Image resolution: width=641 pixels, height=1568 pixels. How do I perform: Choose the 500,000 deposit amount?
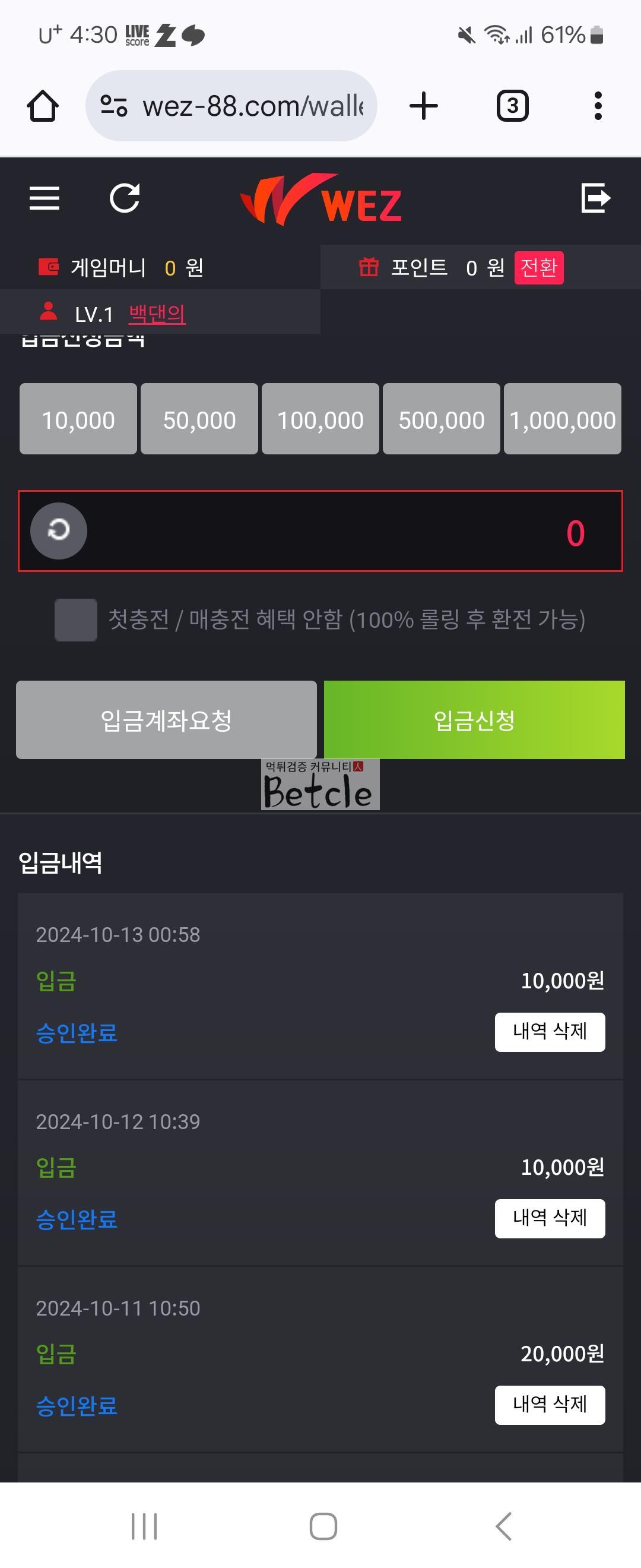[441, 419]
